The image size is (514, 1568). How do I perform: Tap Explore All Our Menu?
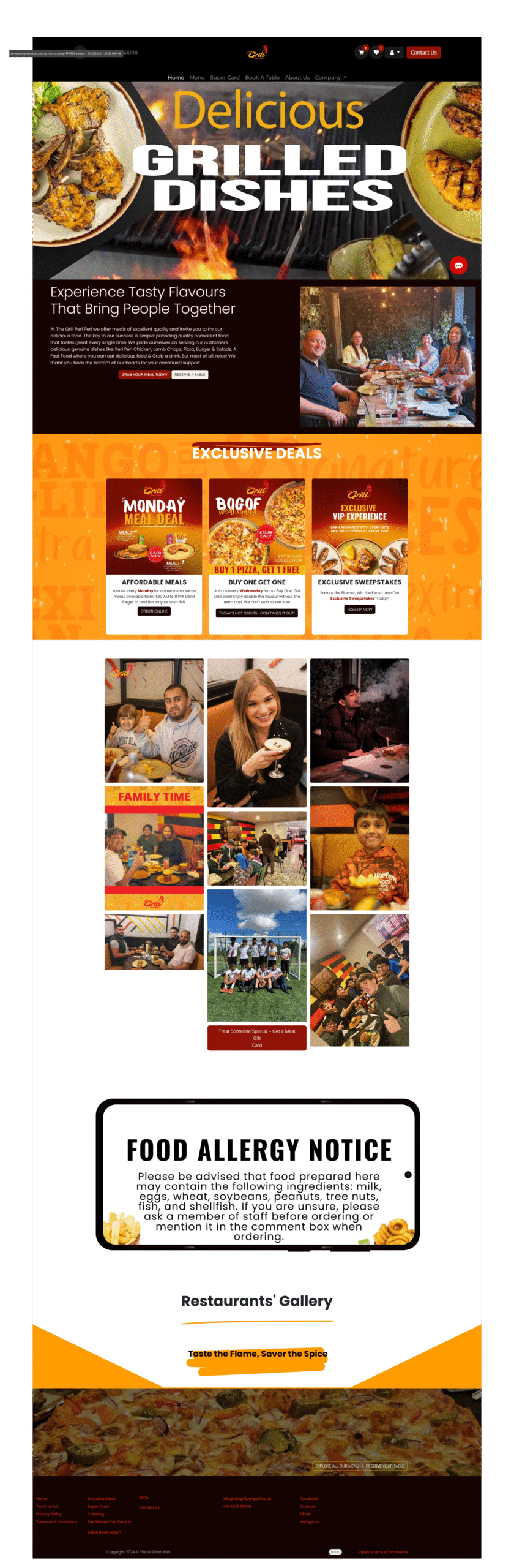tap(337, 1466)
